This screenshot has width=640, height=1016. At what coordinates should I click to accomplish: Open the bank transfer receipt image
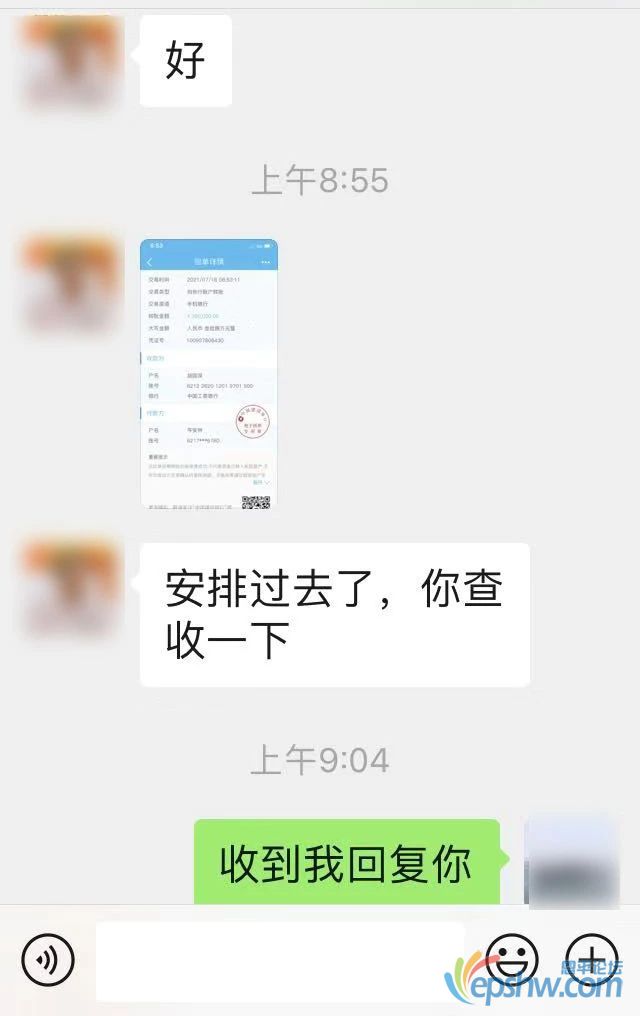pyautogui.click(x=209, y=374)
